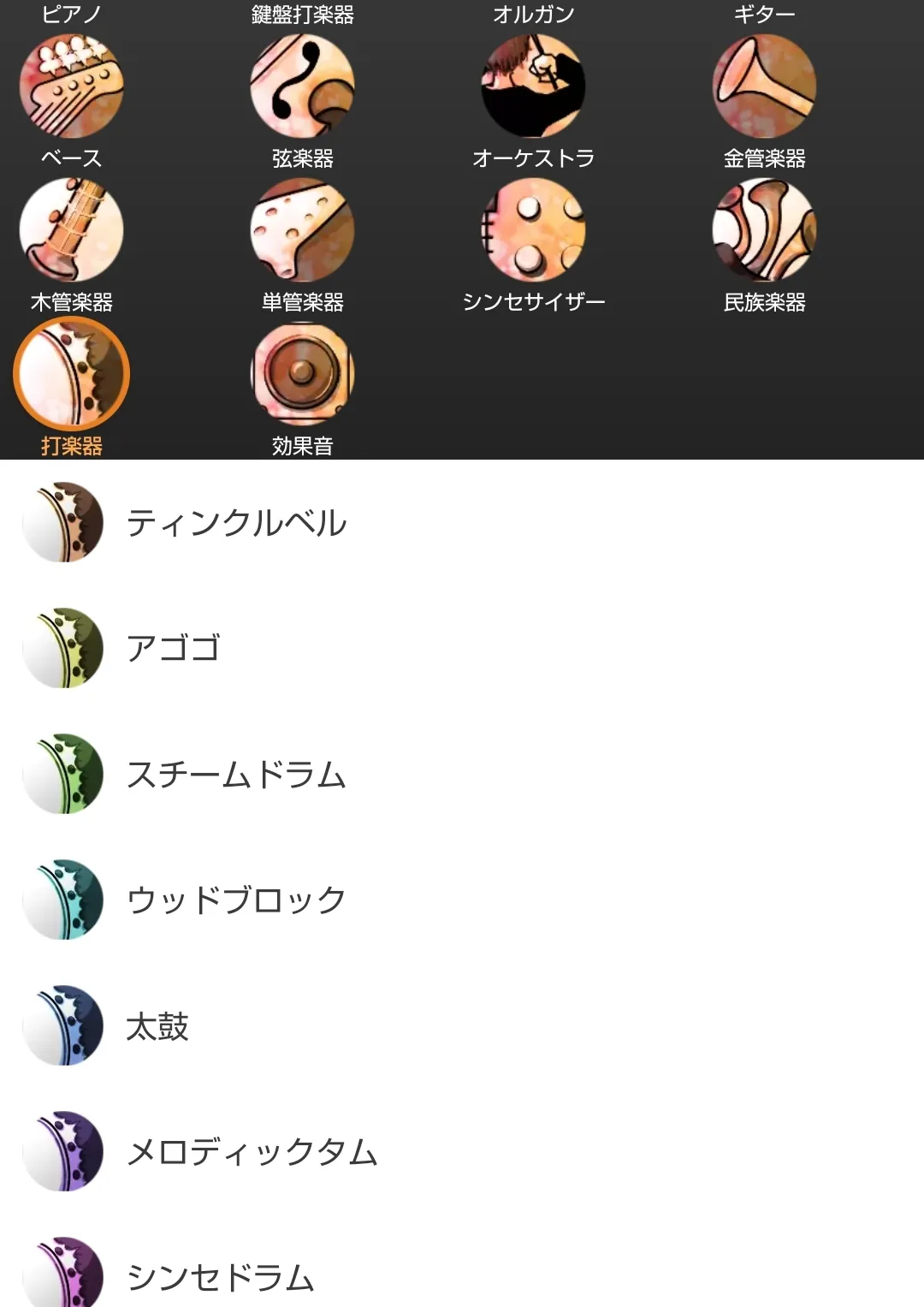The width and height of the screenshot is (924, 1307).
Task: Select the 効果音 category icon
Action: [x=301, y=373]
